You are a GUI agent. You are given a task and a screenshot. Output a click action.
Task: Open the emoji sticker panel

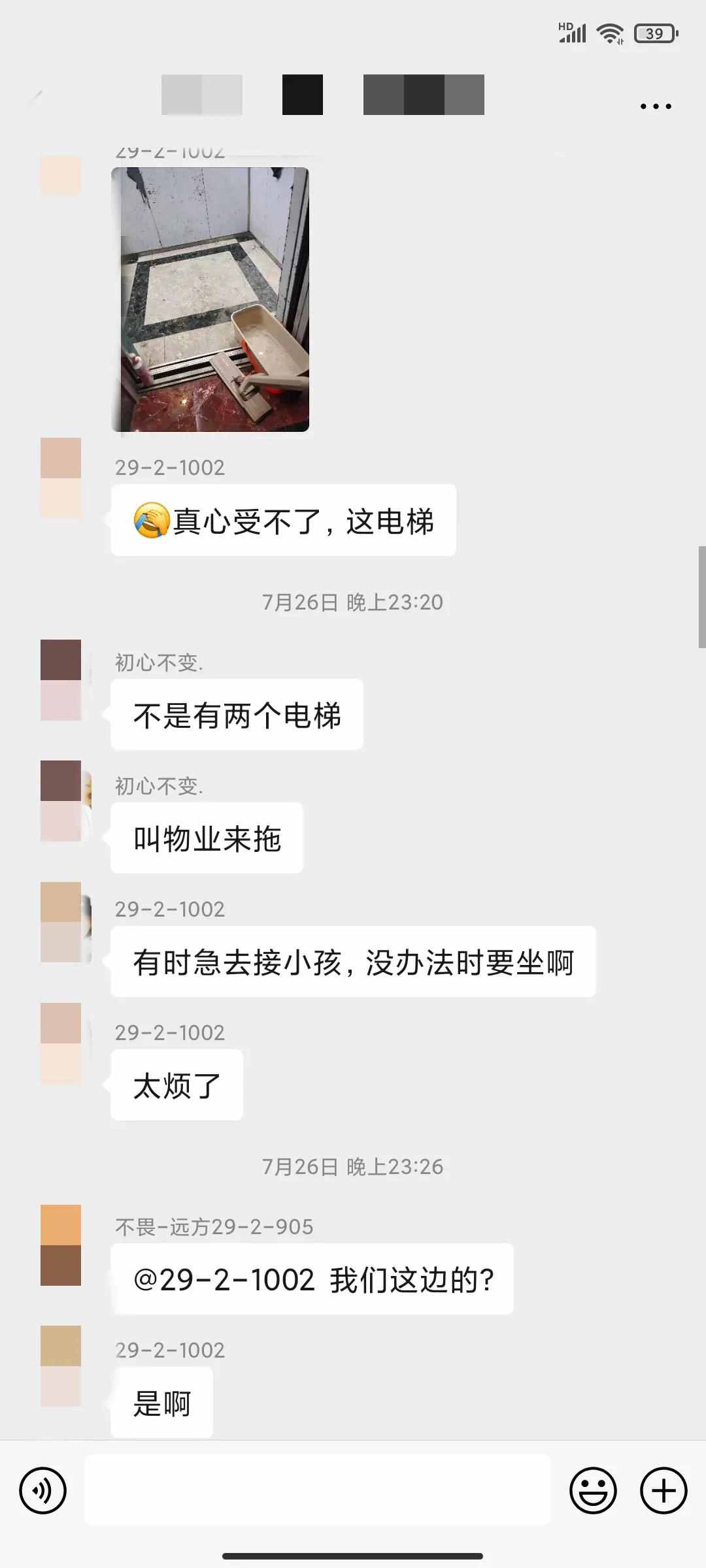click(x=593, y=1490)
